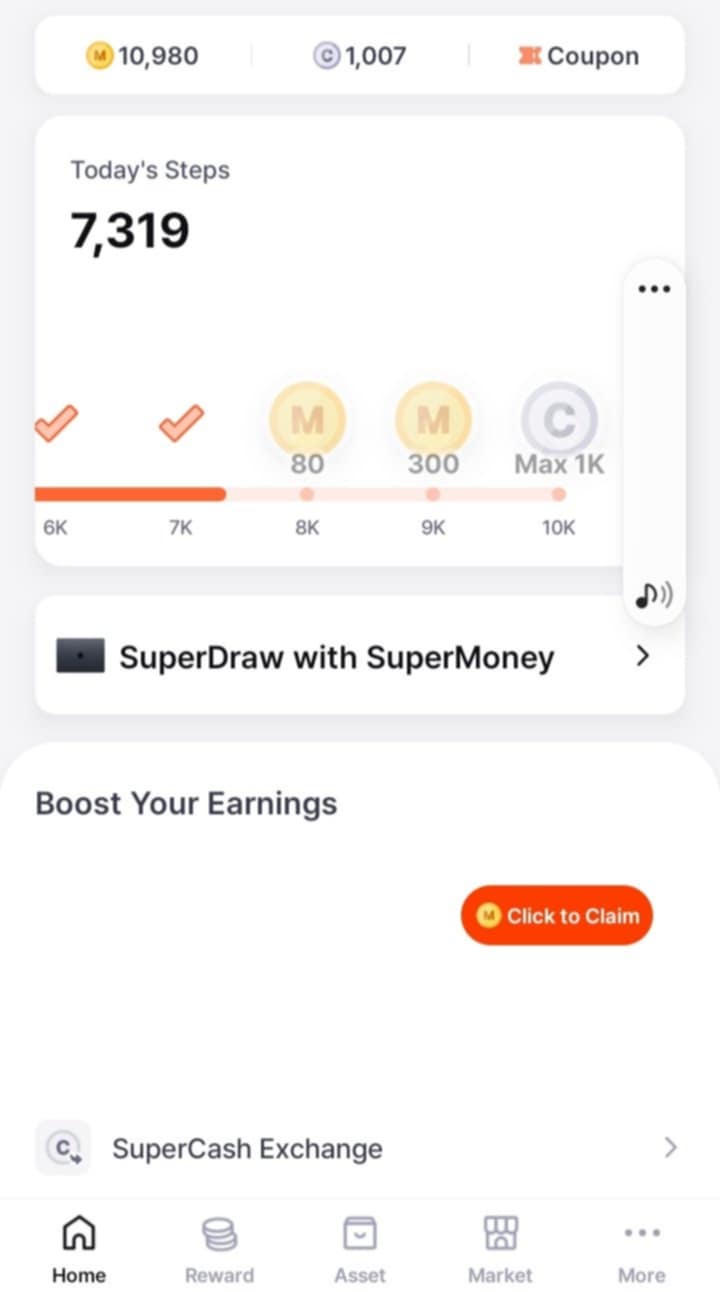This screenshot has height=1292, width=720.
Task: Switch to the Reward tab
Action: tap(219, 1248)
